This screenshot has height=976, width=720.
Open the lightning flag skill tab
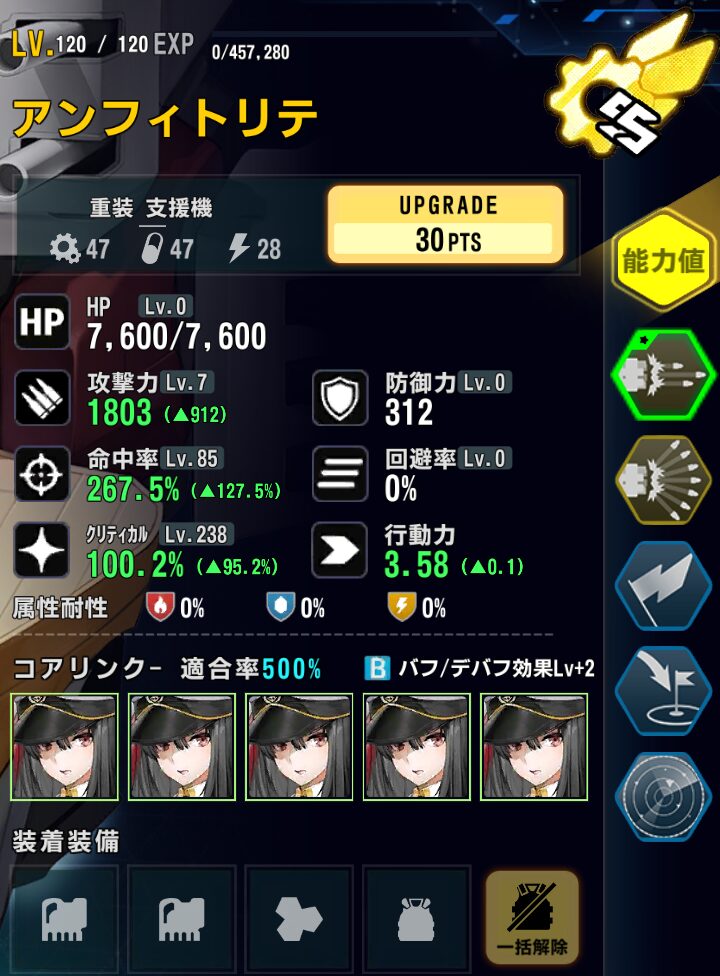tap(664, 585)
